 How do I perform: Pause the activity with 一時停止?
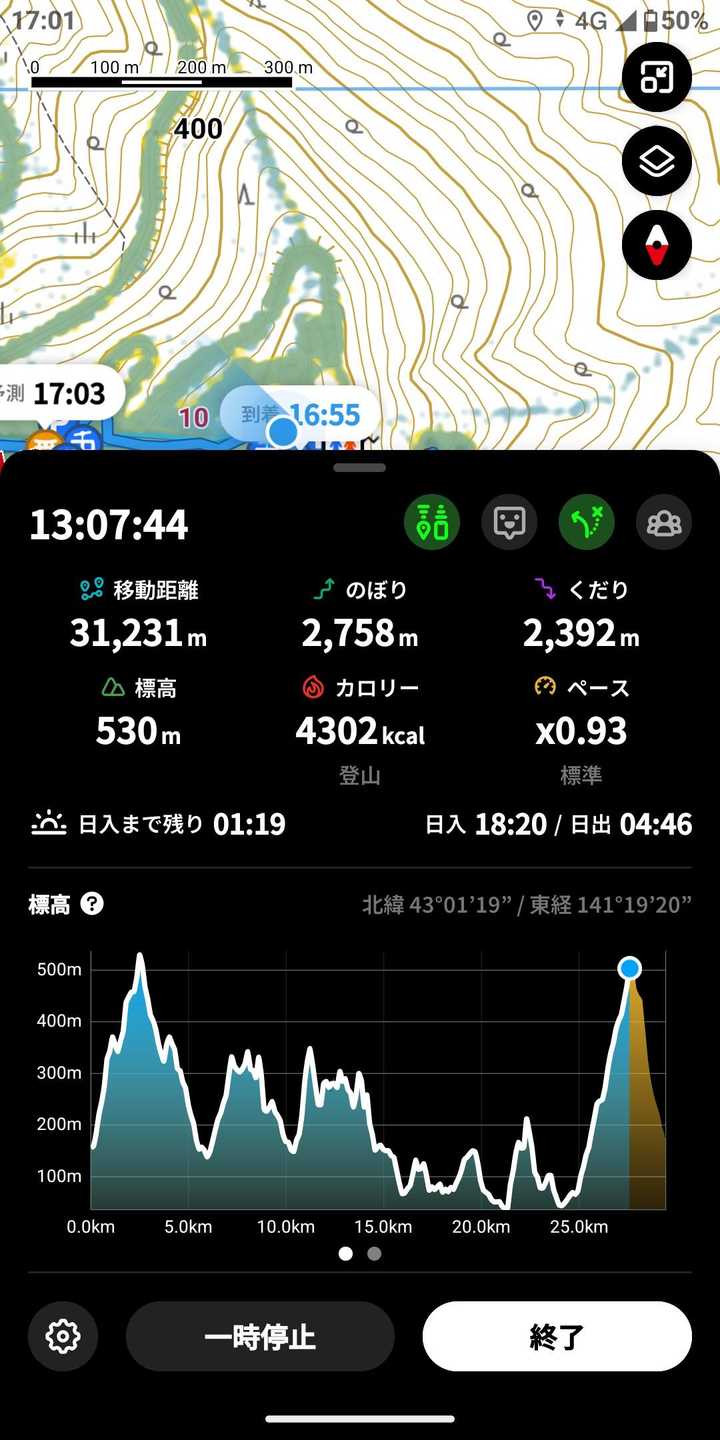click(260, 1336)
